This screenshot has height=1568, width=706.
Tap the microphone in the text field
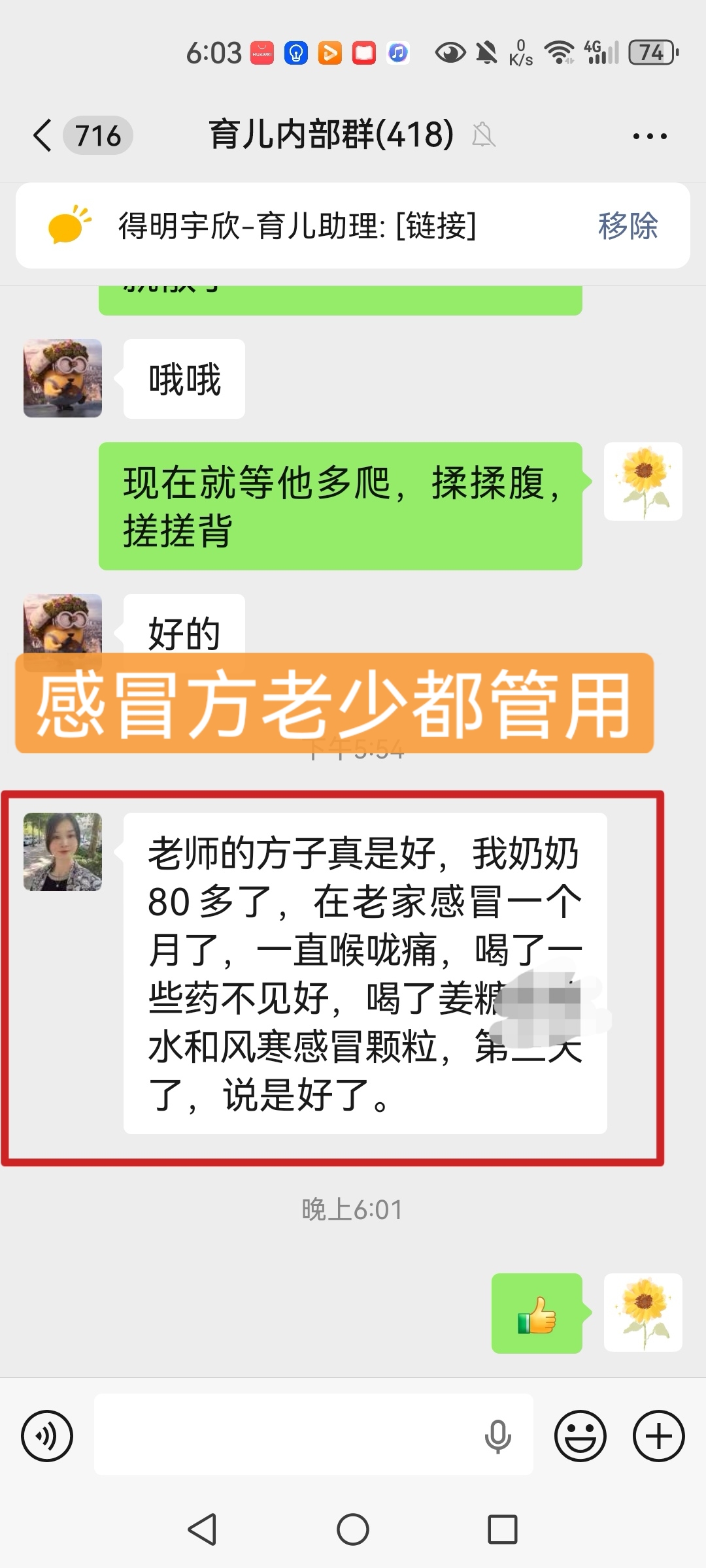497,1436
